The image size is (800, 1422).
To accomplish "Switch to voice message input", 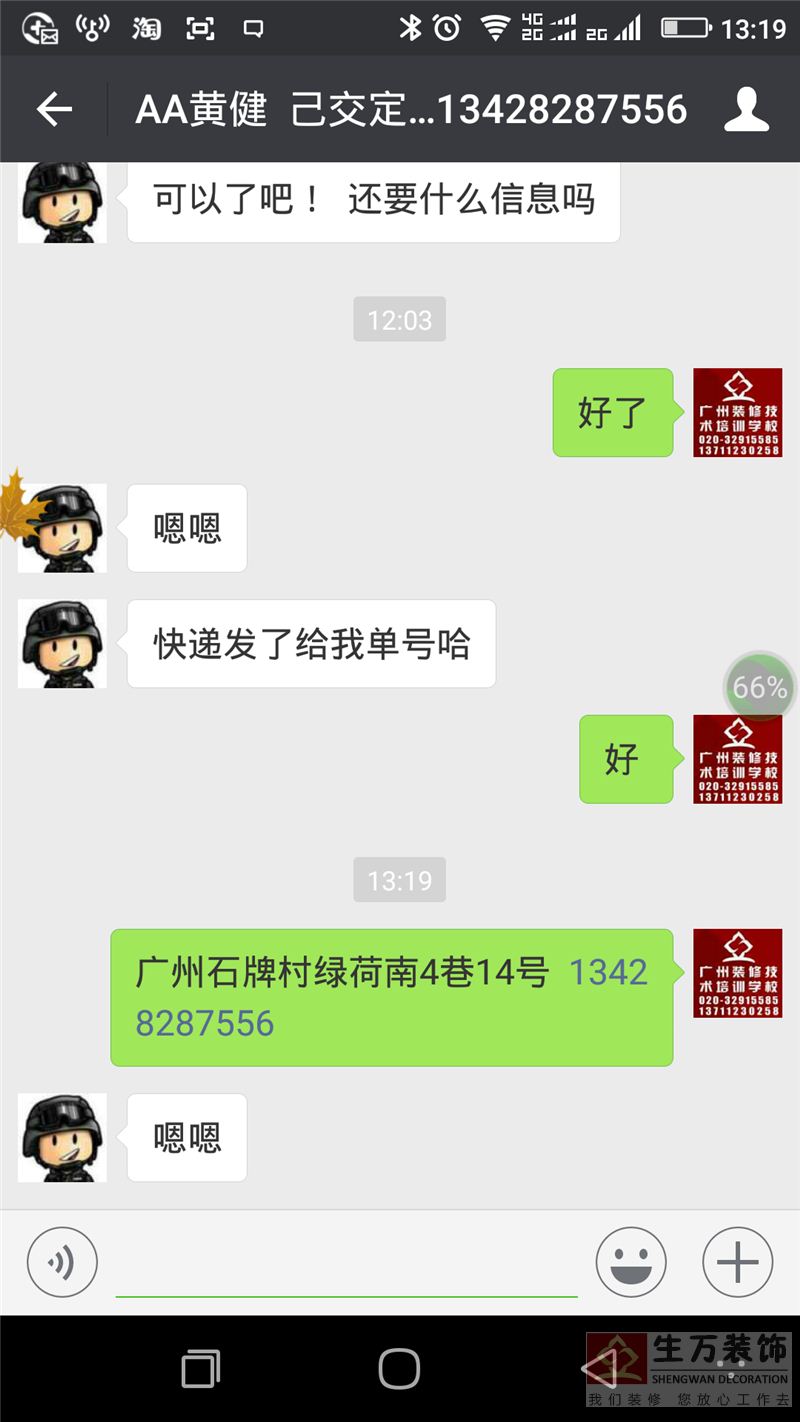I will tap(62, 1262).
